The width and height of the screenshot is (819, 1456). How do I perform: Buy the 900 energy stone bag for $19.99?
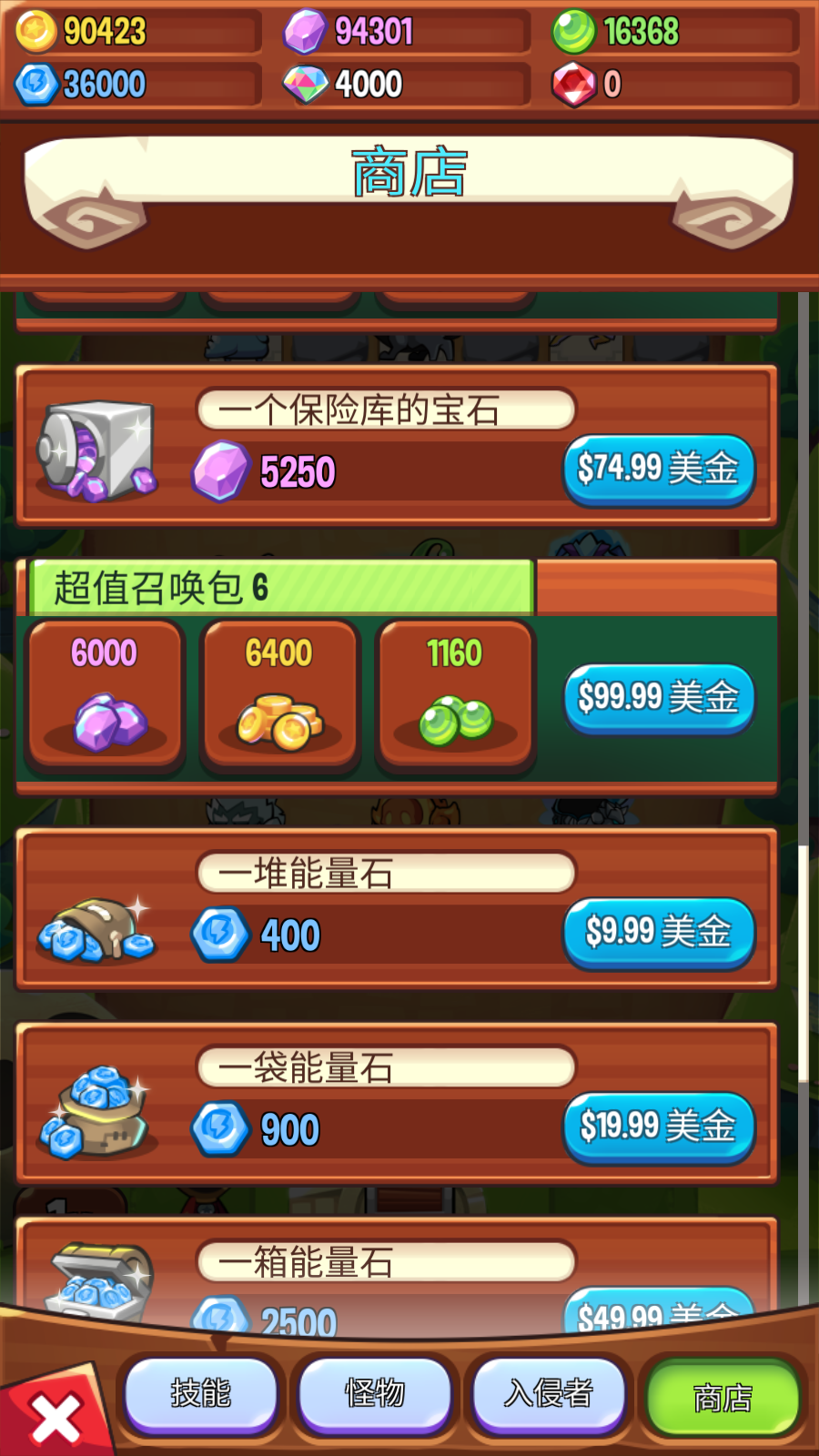click(x=658, y=1127)
